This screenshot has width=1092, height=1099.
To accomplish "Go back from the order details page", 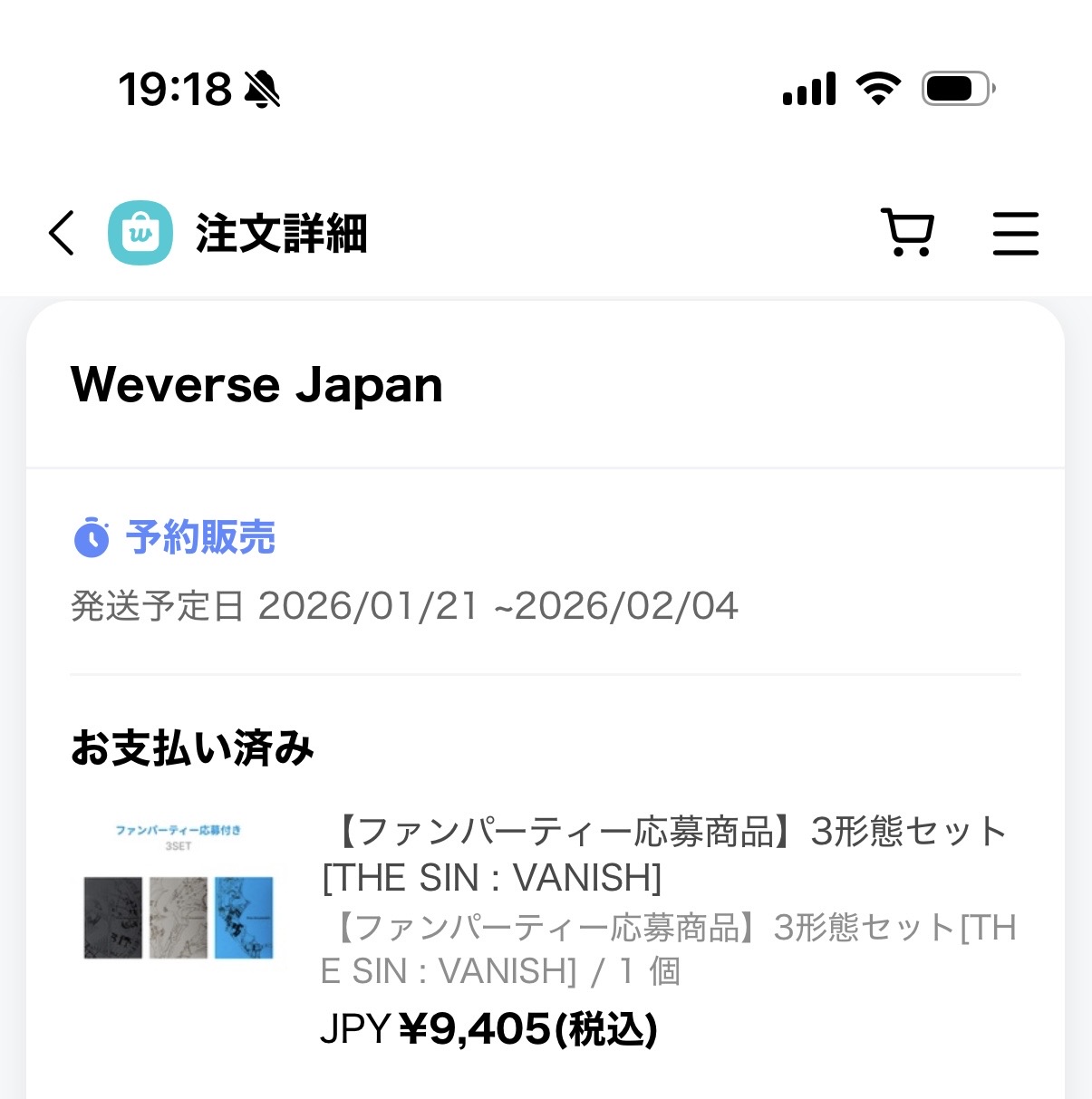I will pos(62,233).
